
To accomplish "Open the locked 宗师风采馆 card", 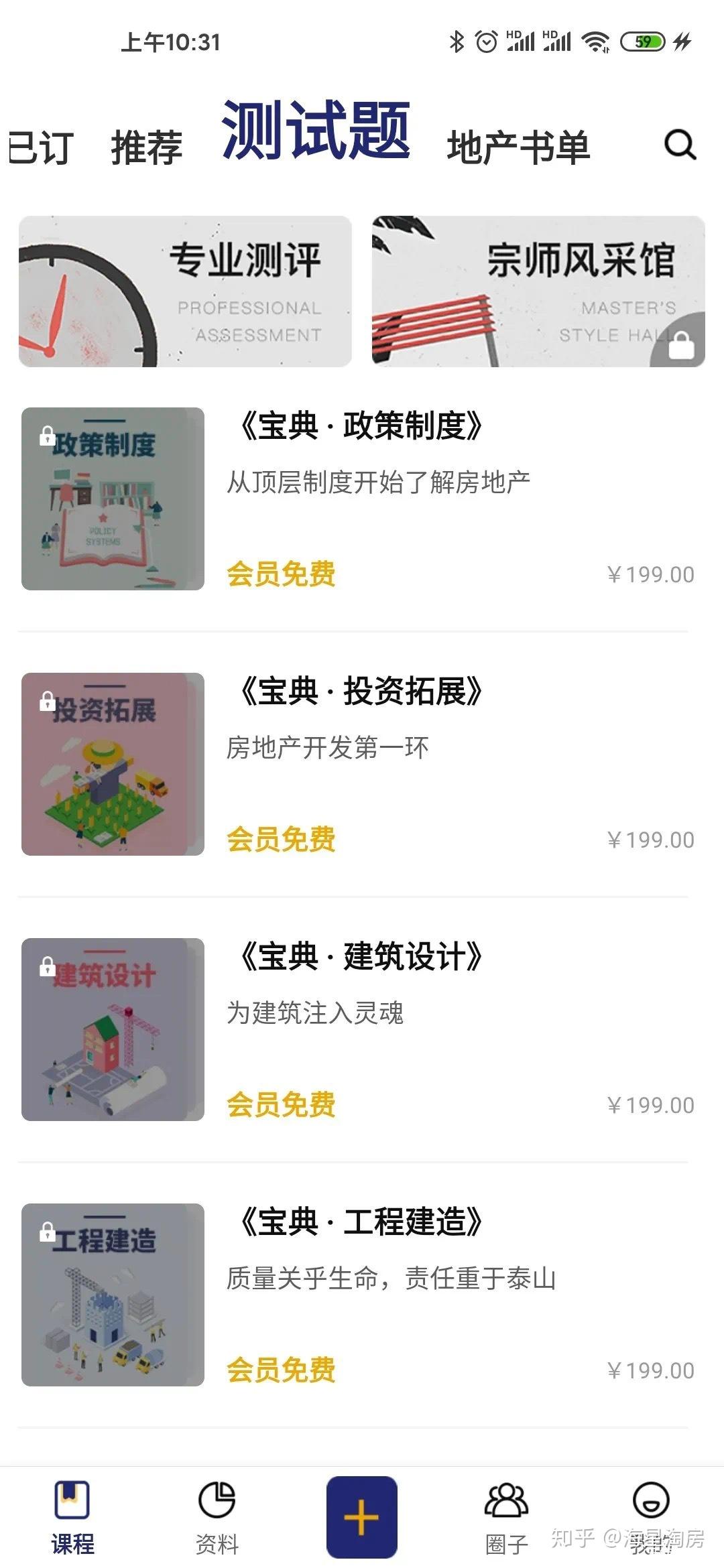I will (538, 291).
